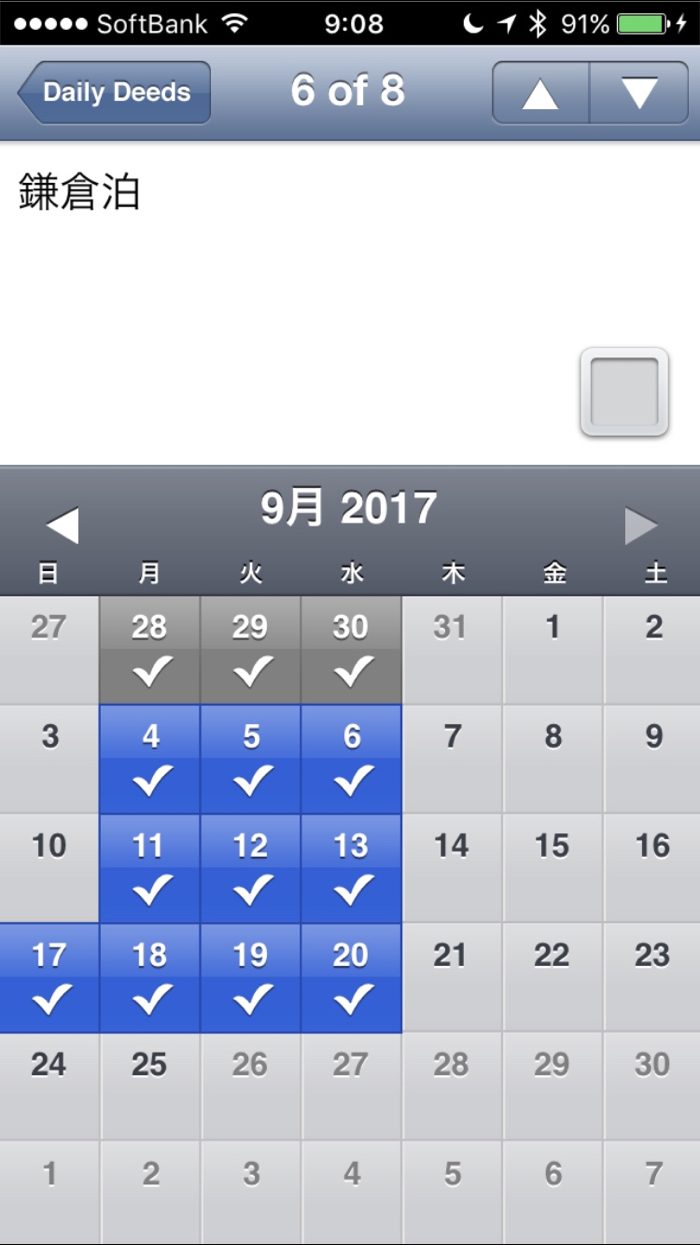Go to the next deed with down arrow
The height and width of the screenshot is (1245, 700).
pos(639,93)
